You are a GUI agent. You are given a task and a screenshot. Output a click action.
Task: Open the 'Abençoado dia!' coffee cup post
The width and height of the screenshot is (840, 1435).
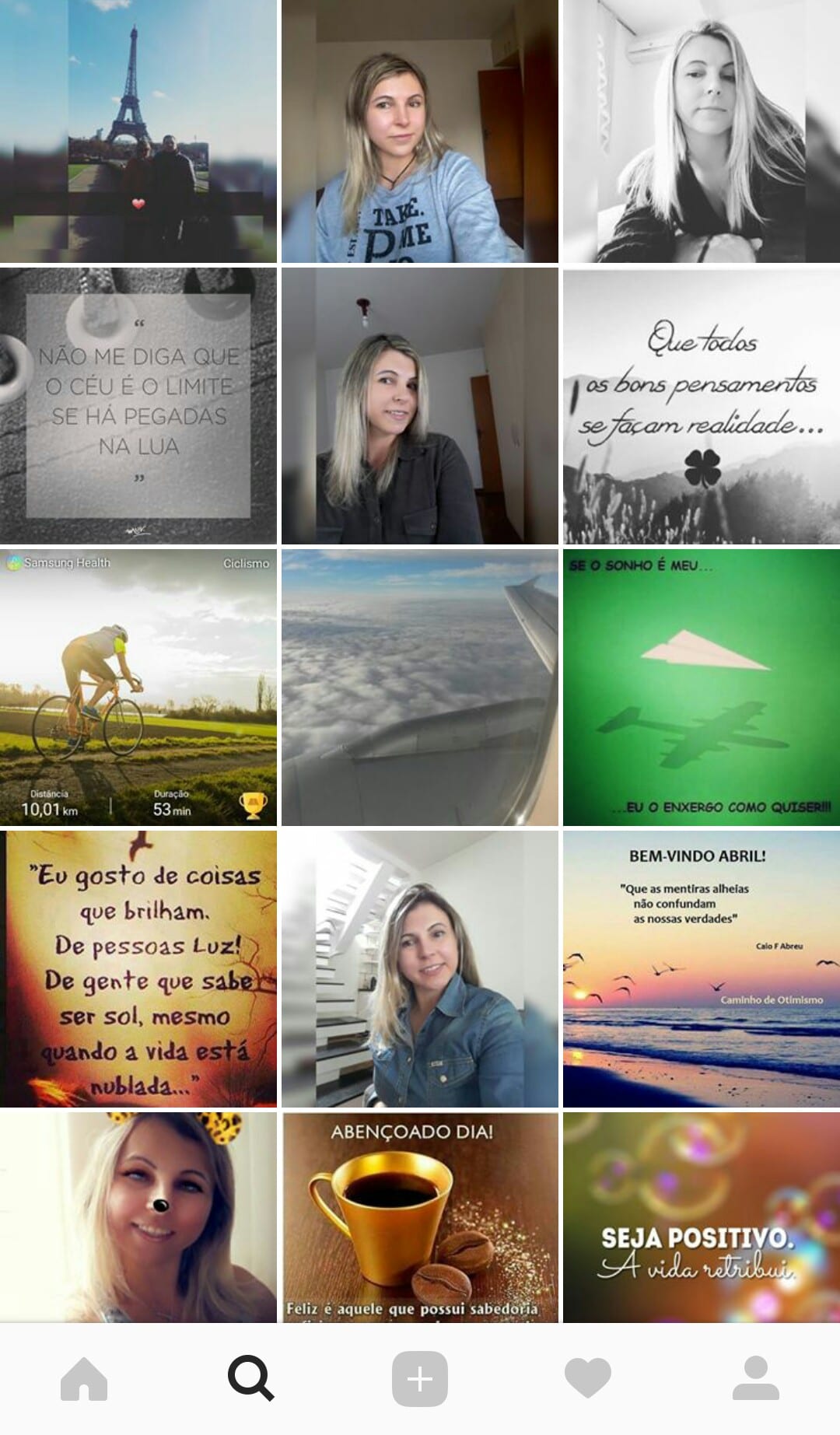coord(420,1217)
